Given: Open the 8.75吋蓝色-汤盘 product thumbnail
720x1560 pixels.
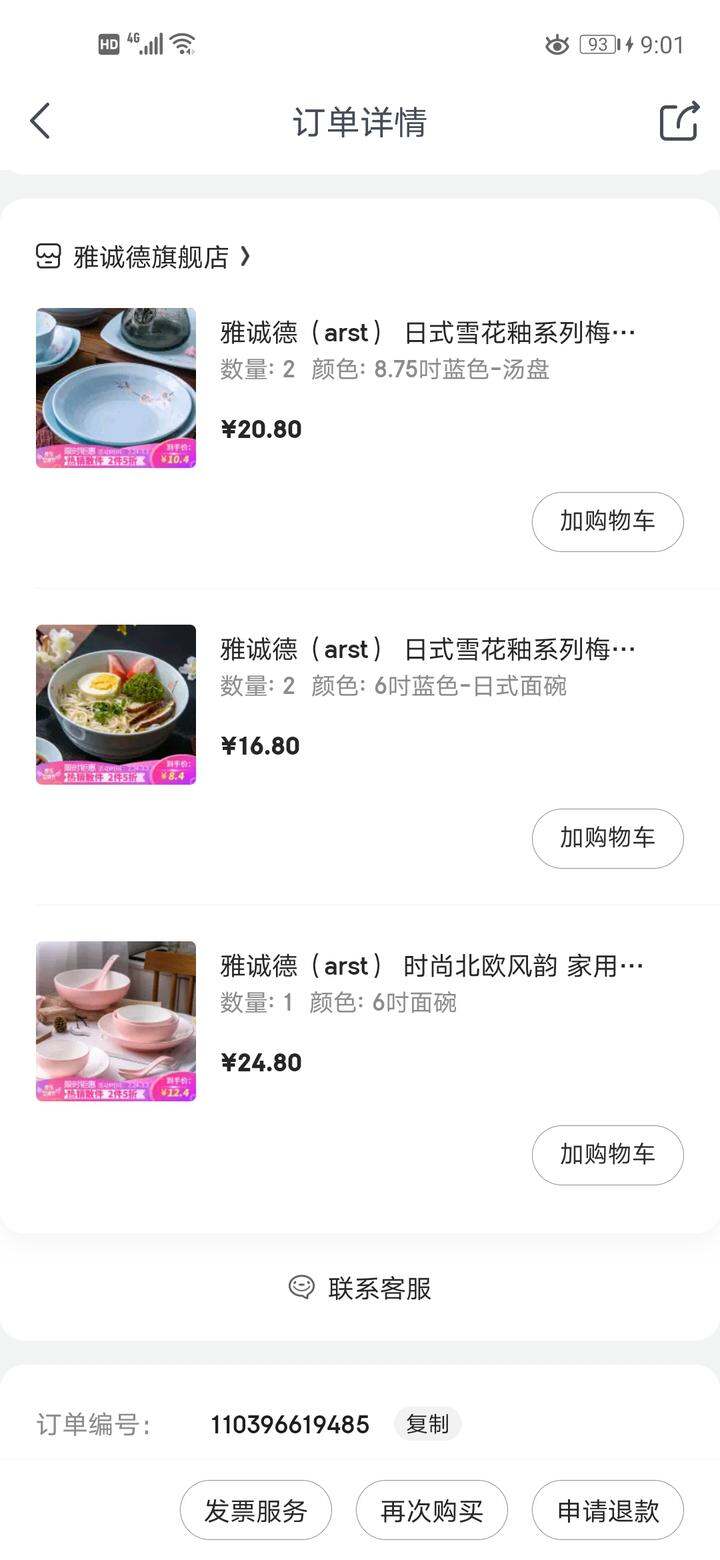Looking at the screenshot, I should (116, 388).
